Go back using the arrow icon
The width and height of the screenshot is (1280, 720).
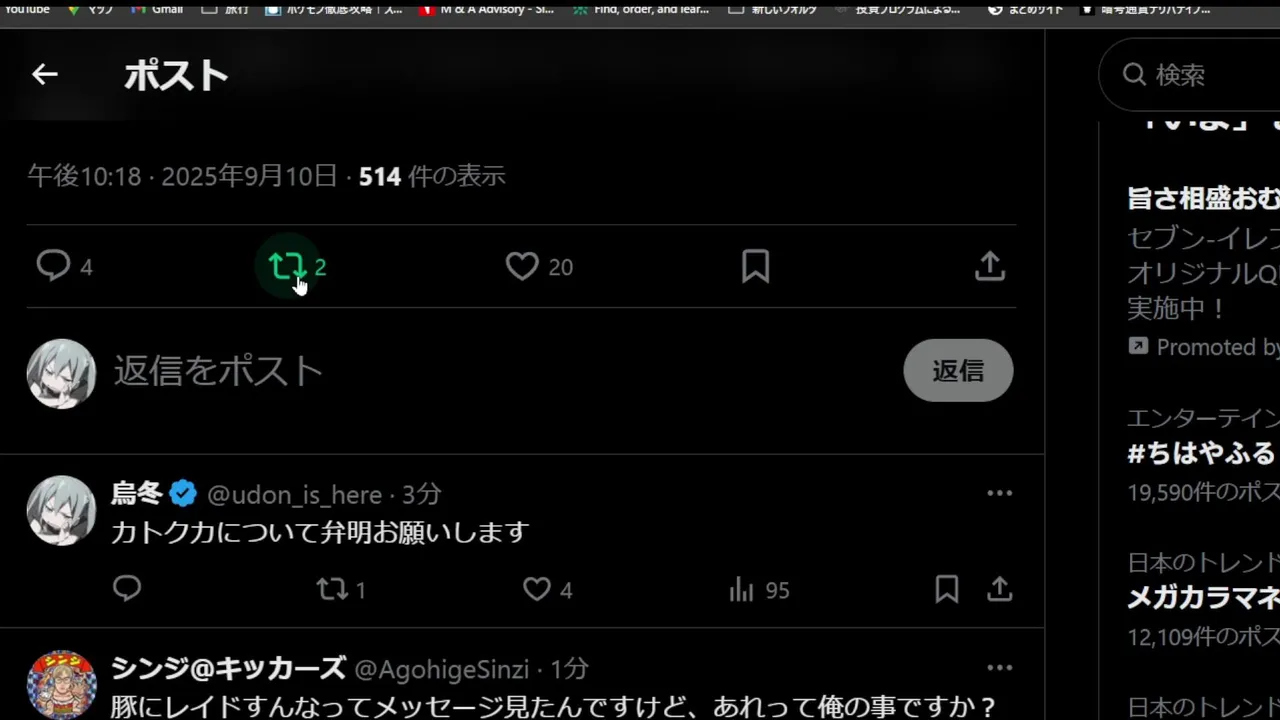(x=44, y=75)
